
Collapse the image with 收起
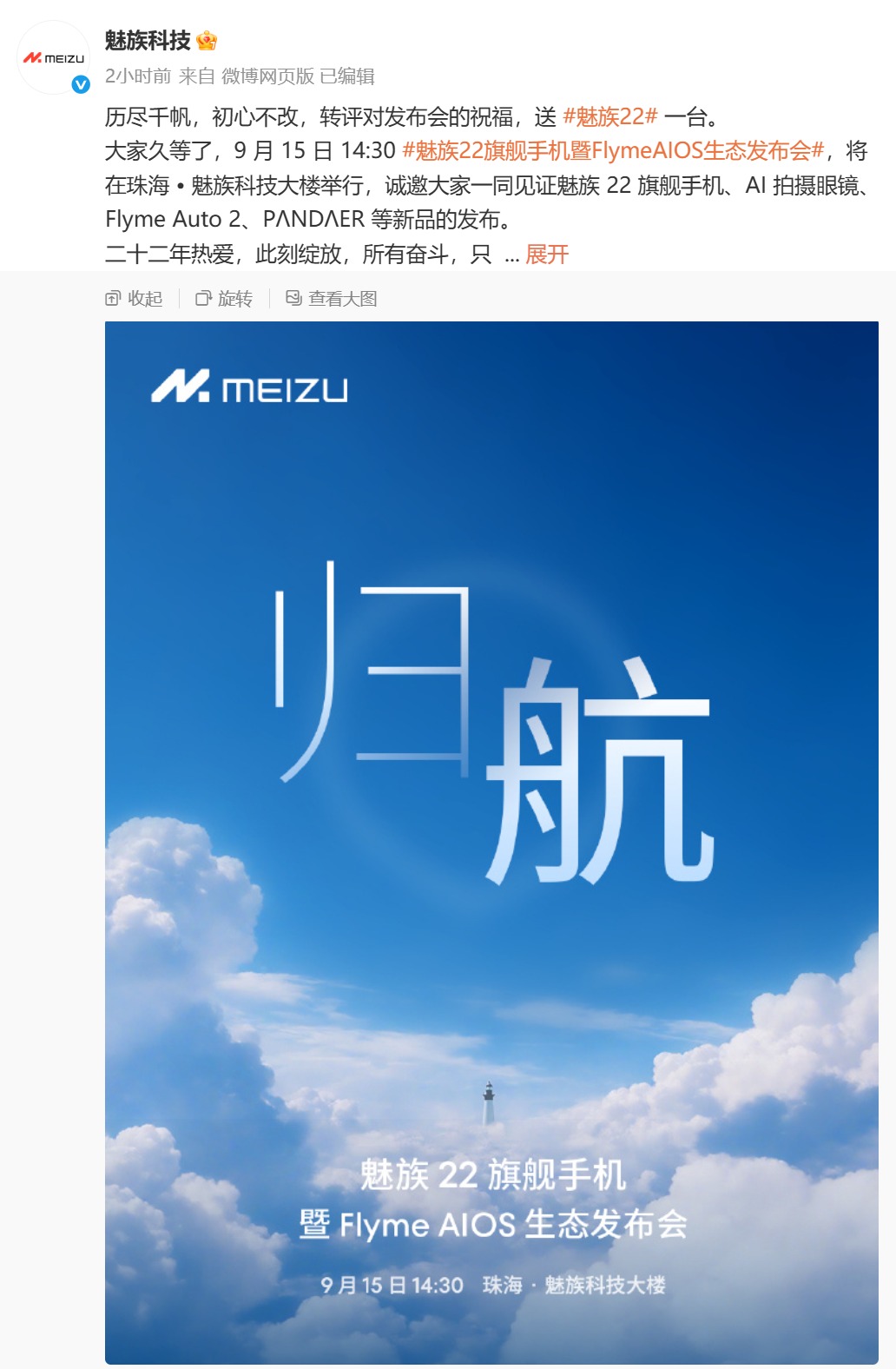(x=135, y=299)
